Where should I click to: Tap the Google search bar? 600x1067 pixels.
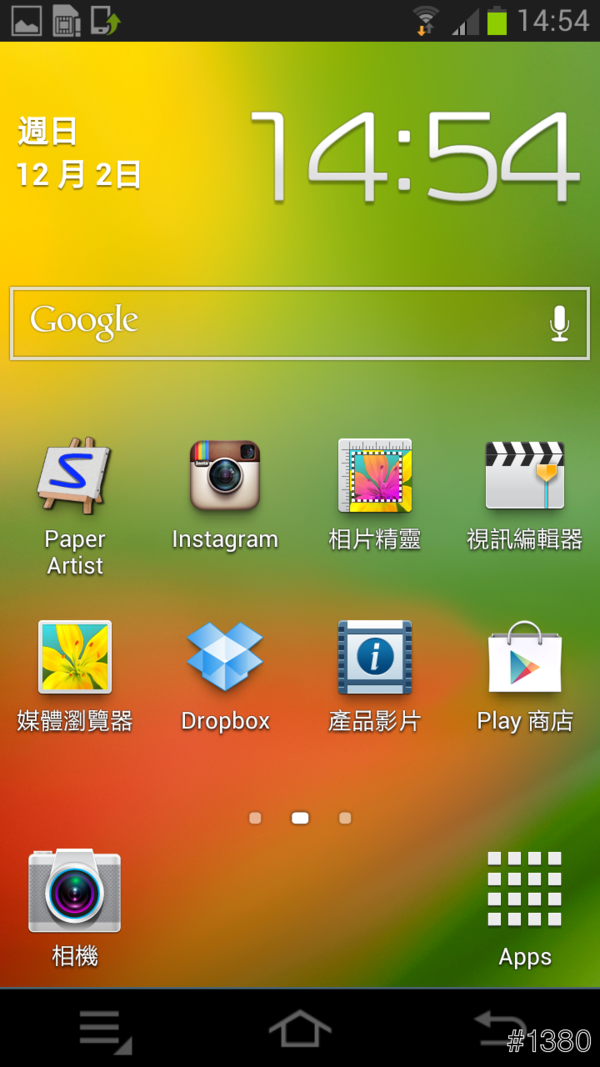[x=270, y=323]
